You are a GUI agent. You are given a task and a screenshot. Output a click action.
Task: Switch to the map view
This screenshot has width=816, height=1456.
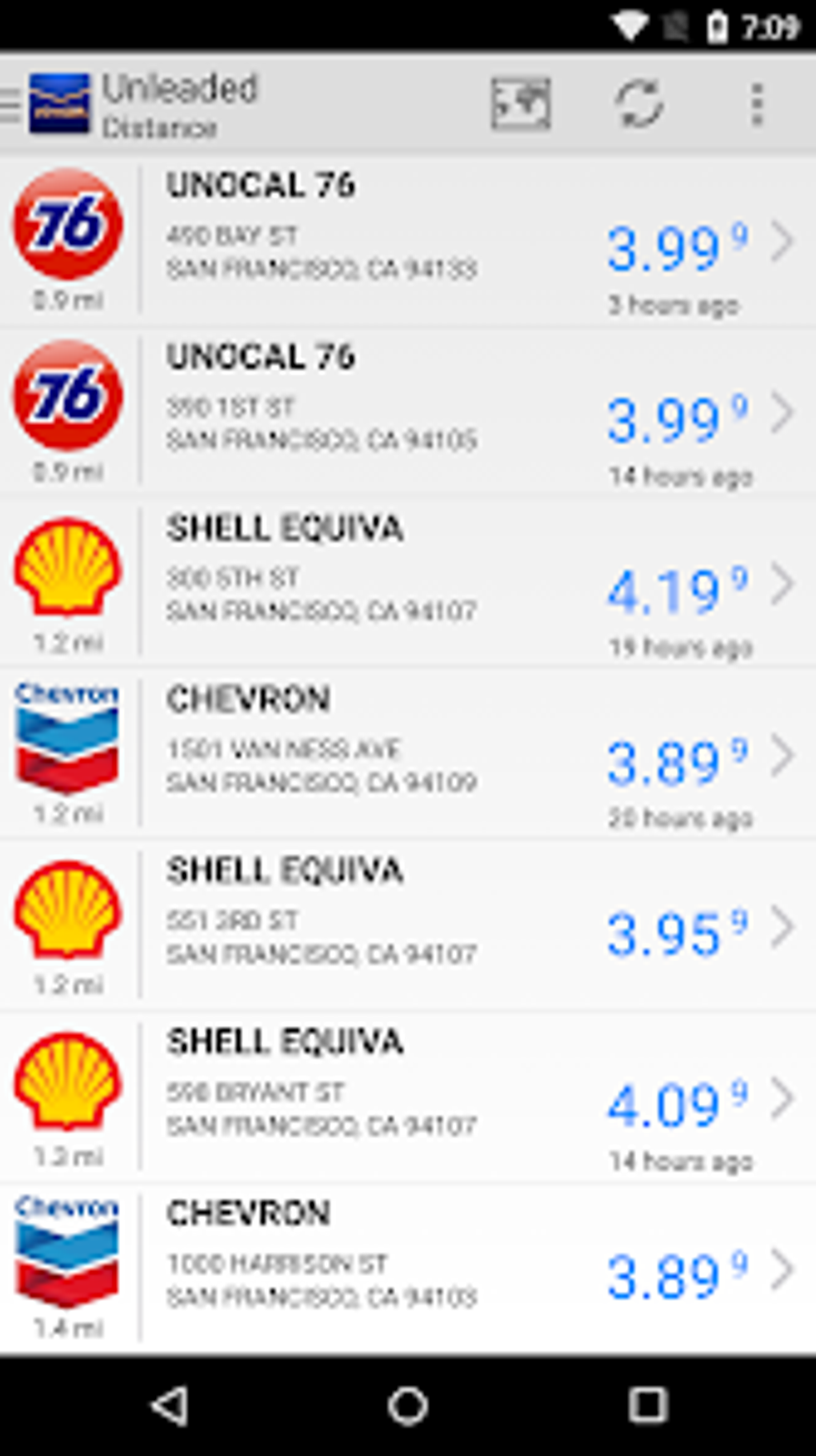520,104
